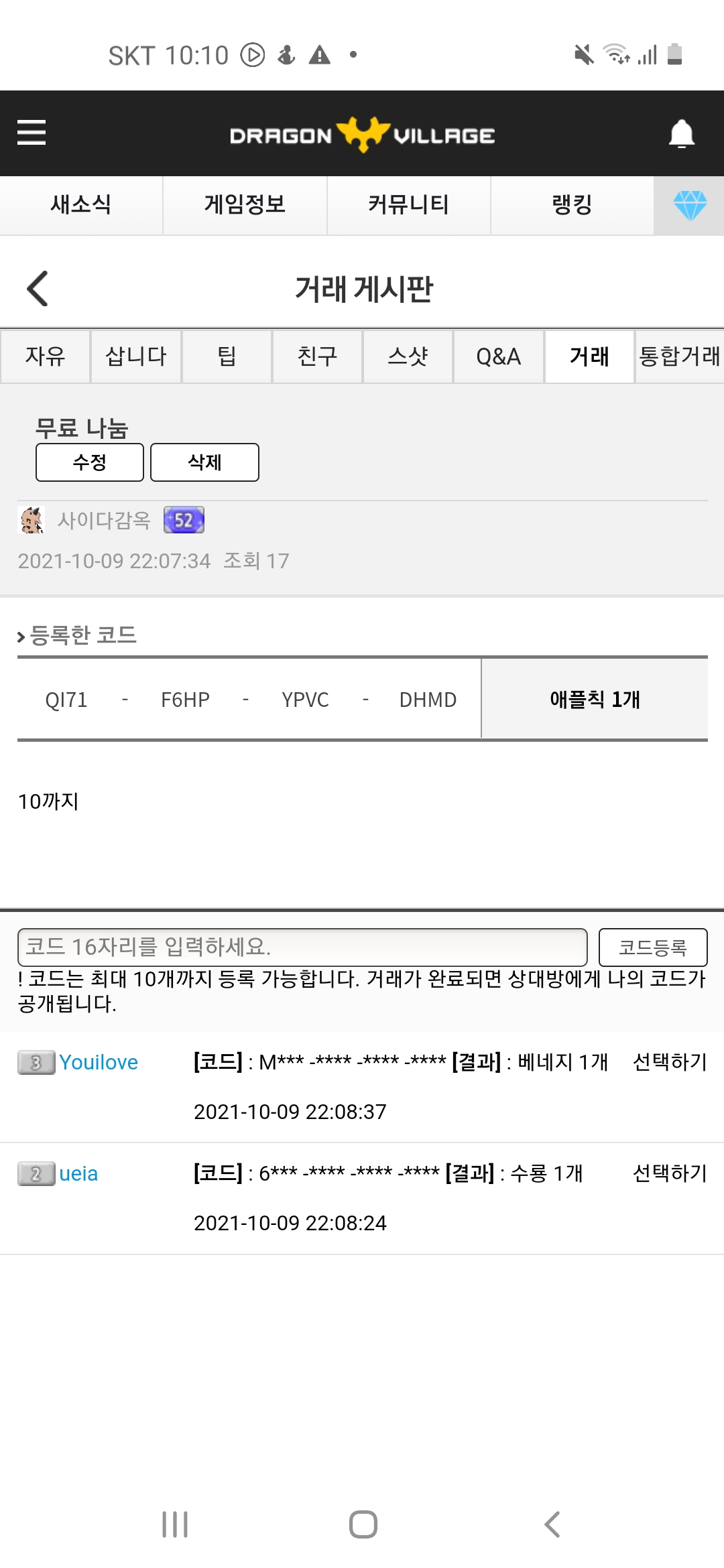
Task: Switch to the 팁 board tab
Action: (227, 356)
